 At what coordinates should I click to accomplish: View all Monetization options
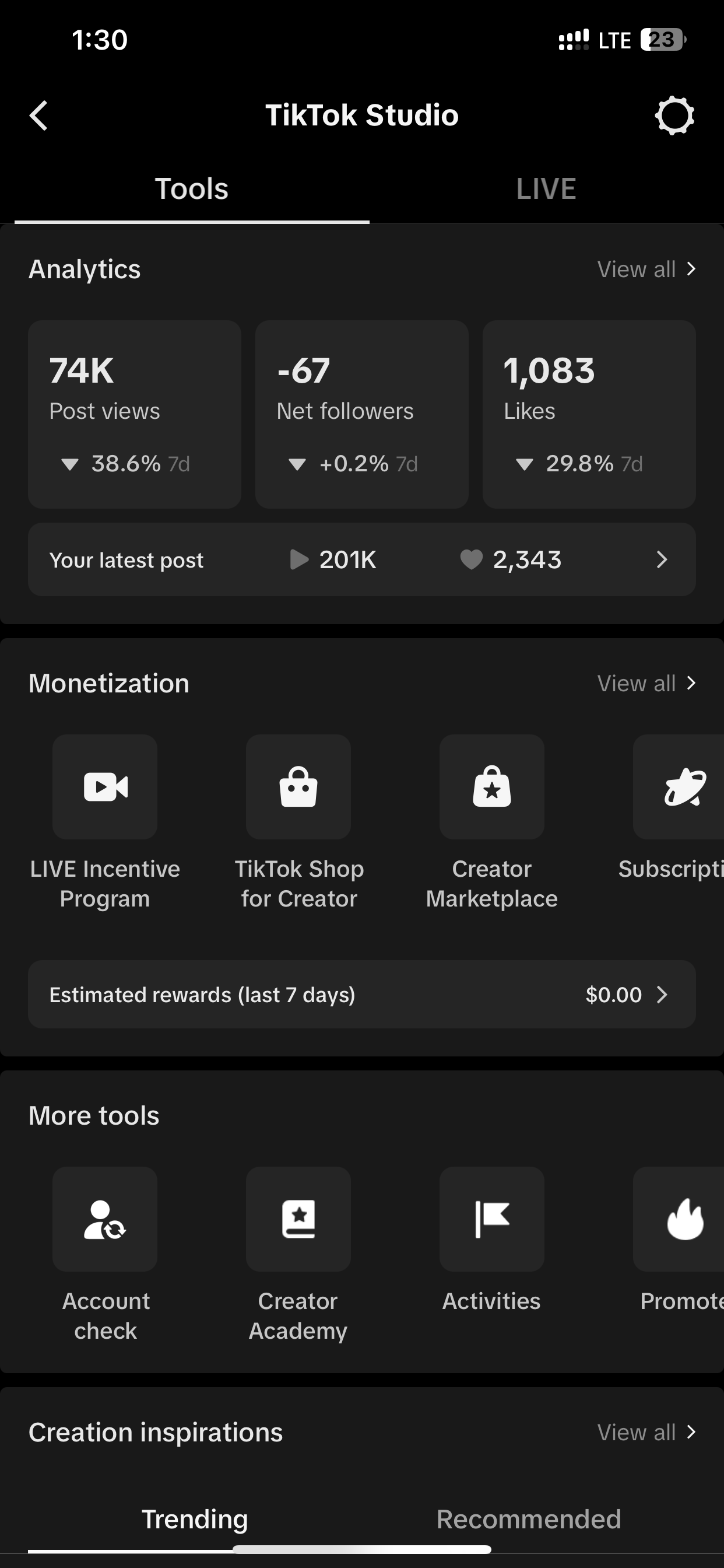[x=646, y=683]
